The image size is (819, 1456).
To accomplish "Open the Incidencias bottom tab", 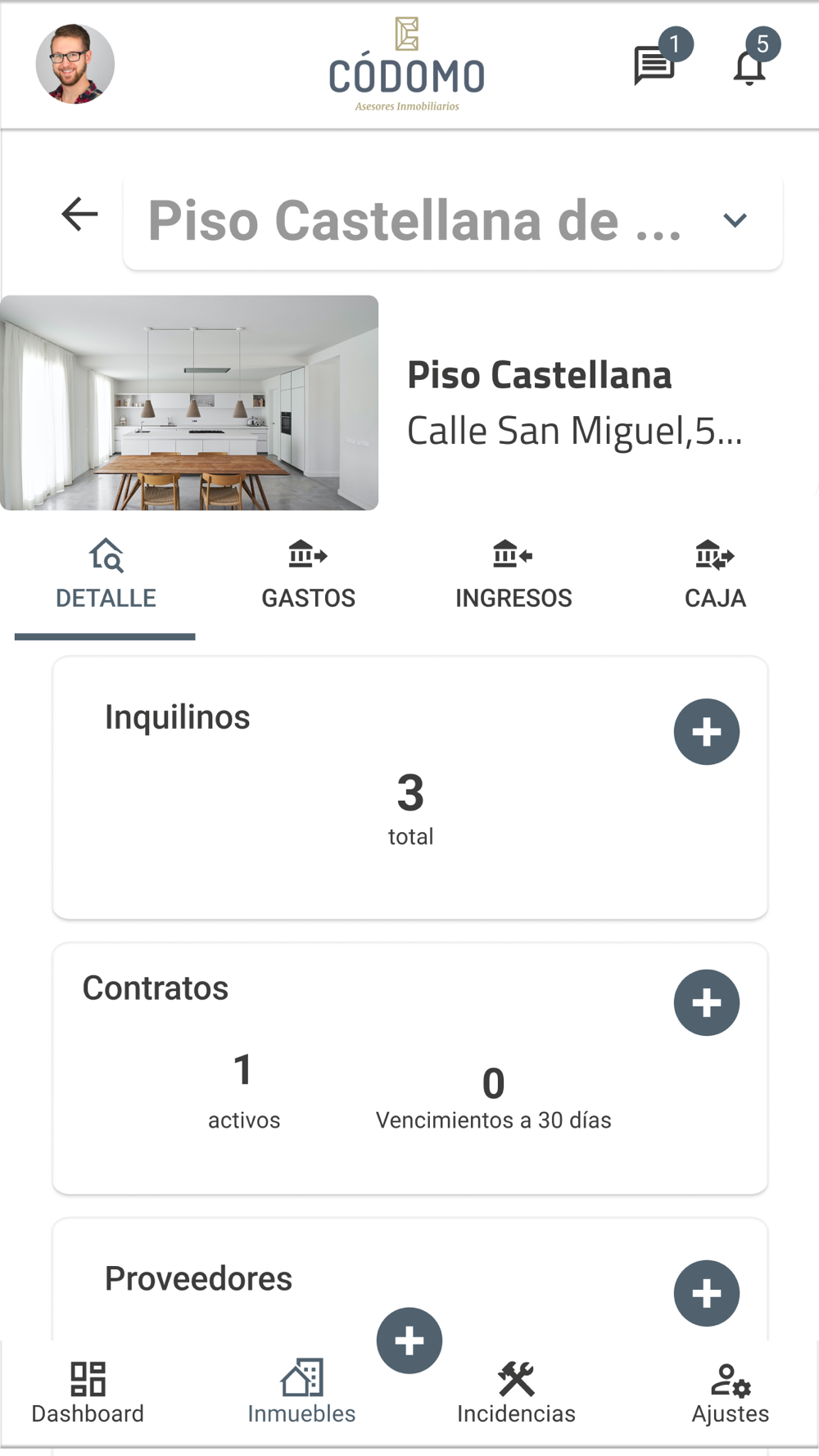I will (x=516, y=1393).
